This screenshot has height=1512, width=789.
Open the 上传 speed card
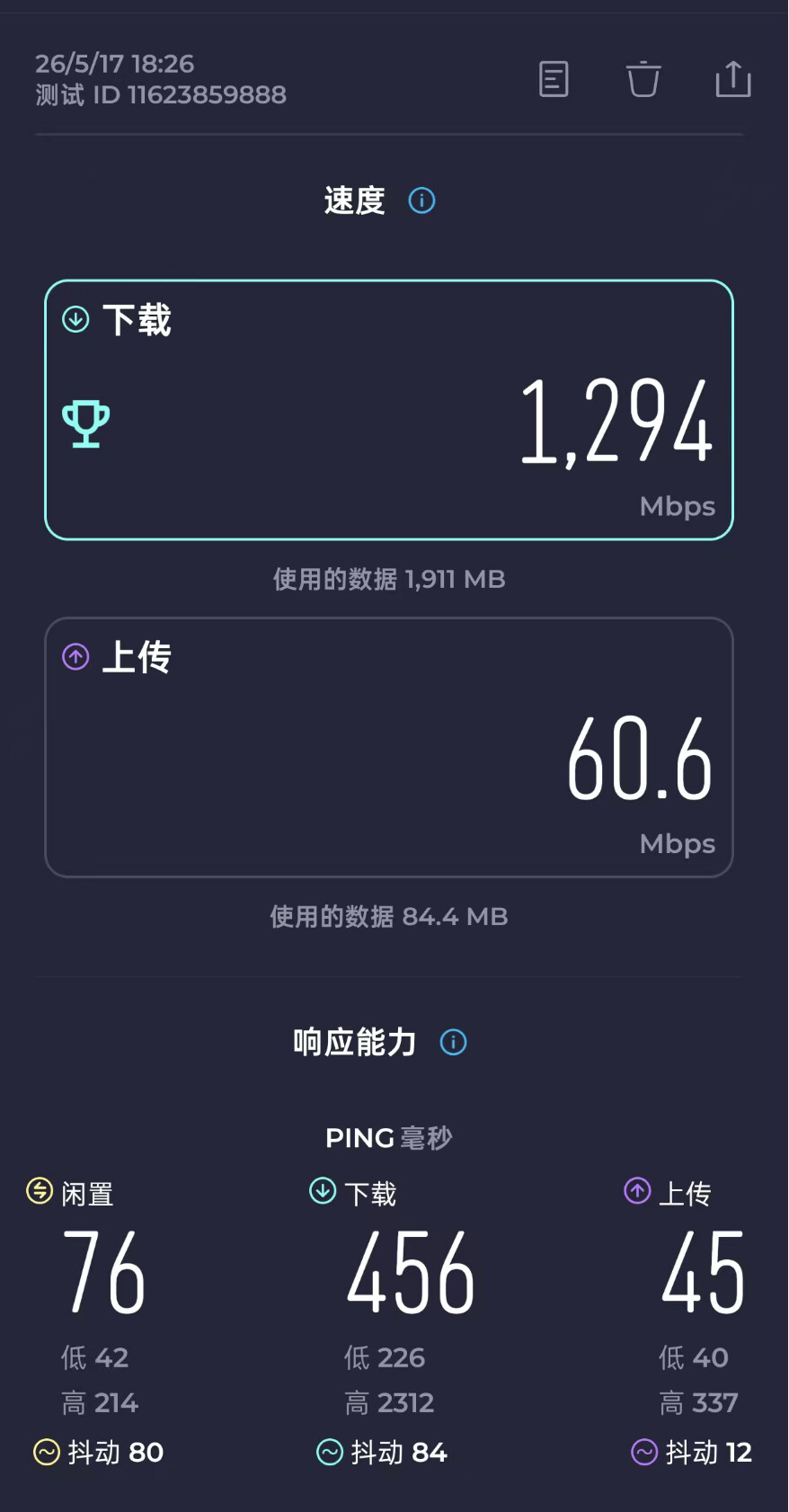point(389,747)
